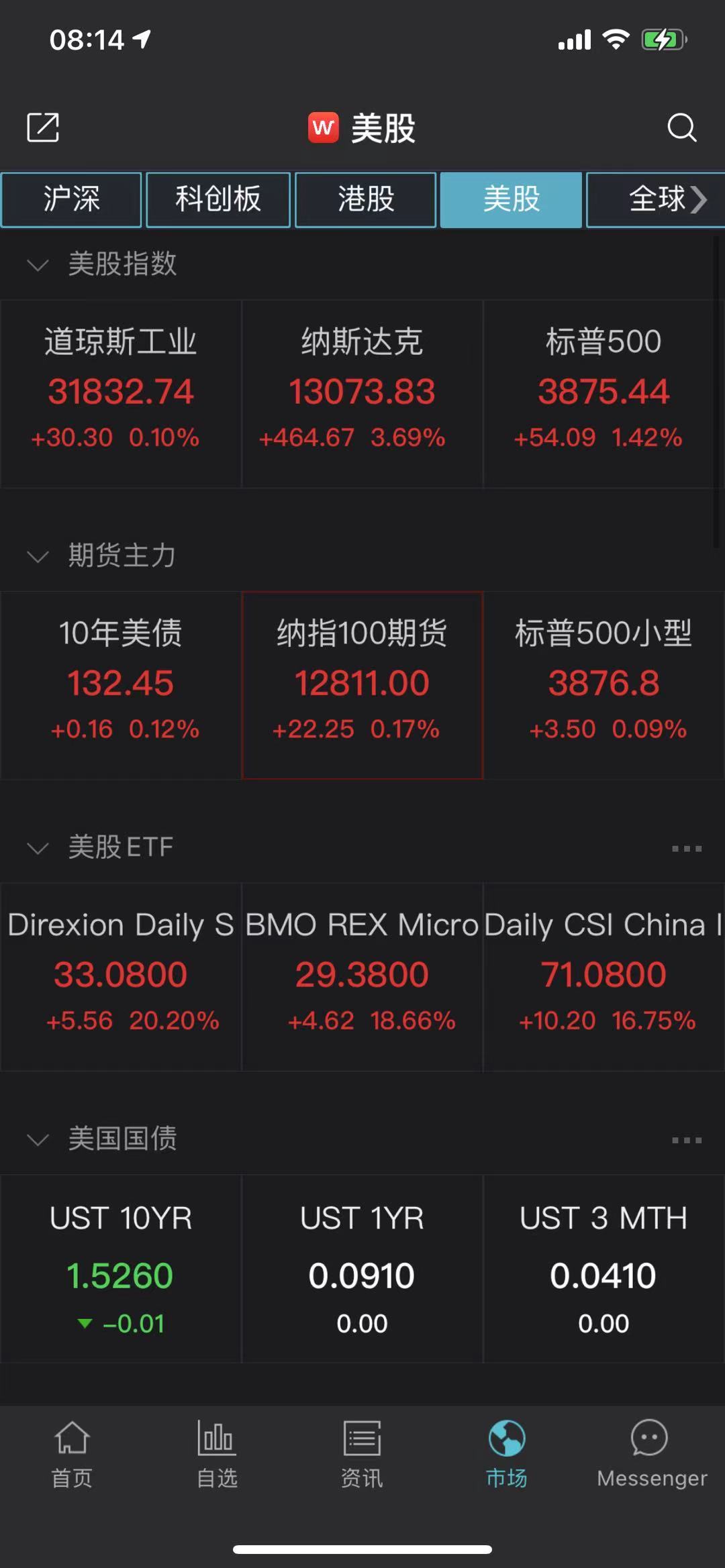Open the 纳指100期货 quote card
The height and width of the screenshot is (1568, 725).
click(x=362, y=683)
